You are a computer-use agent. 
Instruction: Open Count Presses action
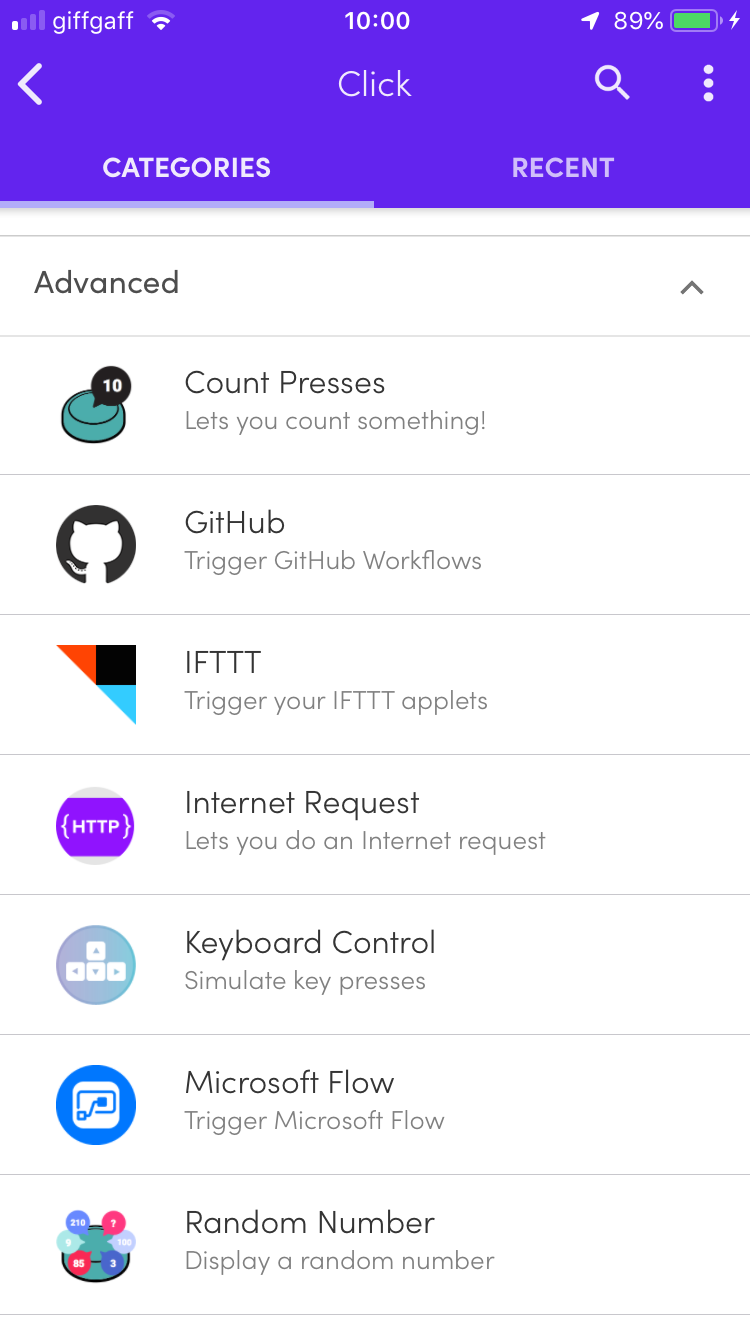[375, 405]
